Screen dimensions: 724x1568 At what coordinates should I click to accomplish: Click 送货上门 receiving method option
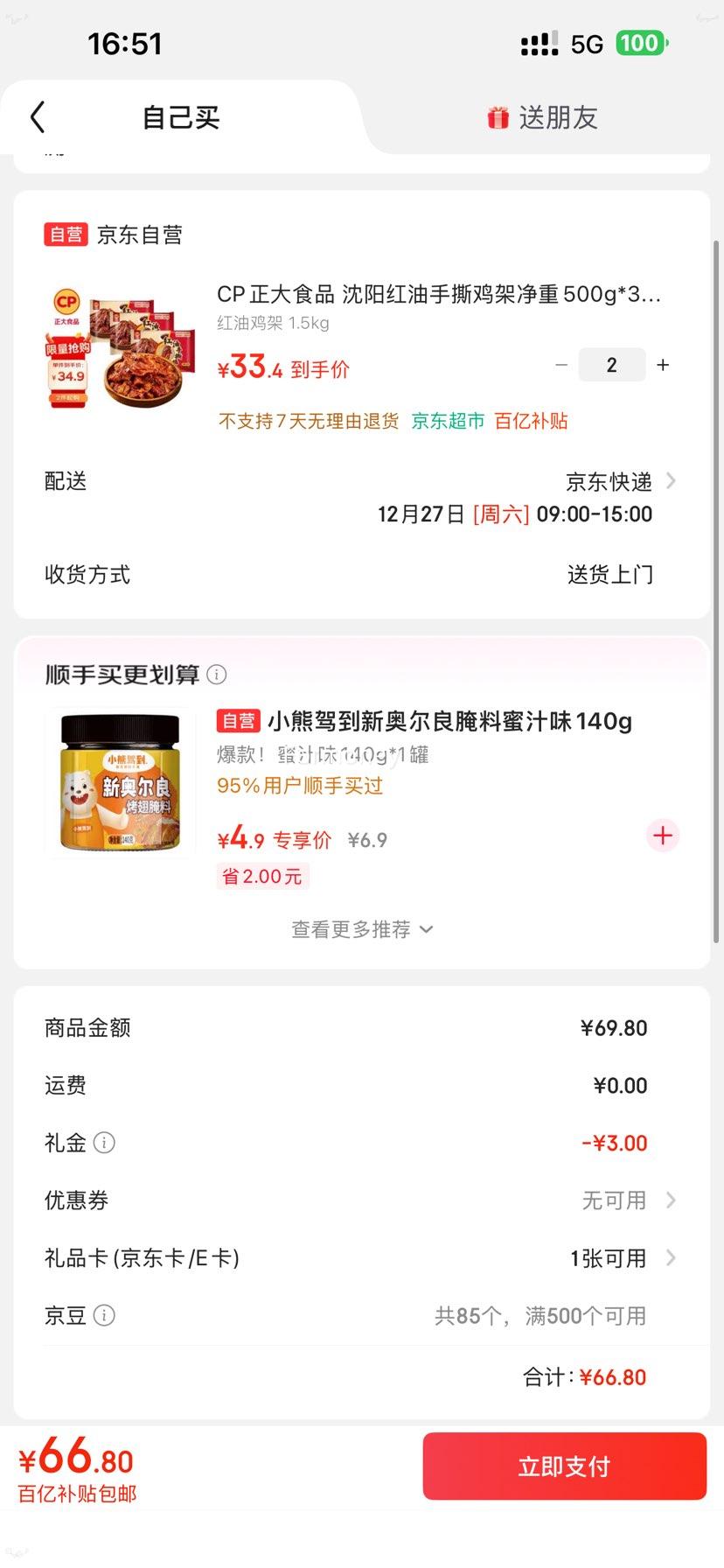pos(611,574)
